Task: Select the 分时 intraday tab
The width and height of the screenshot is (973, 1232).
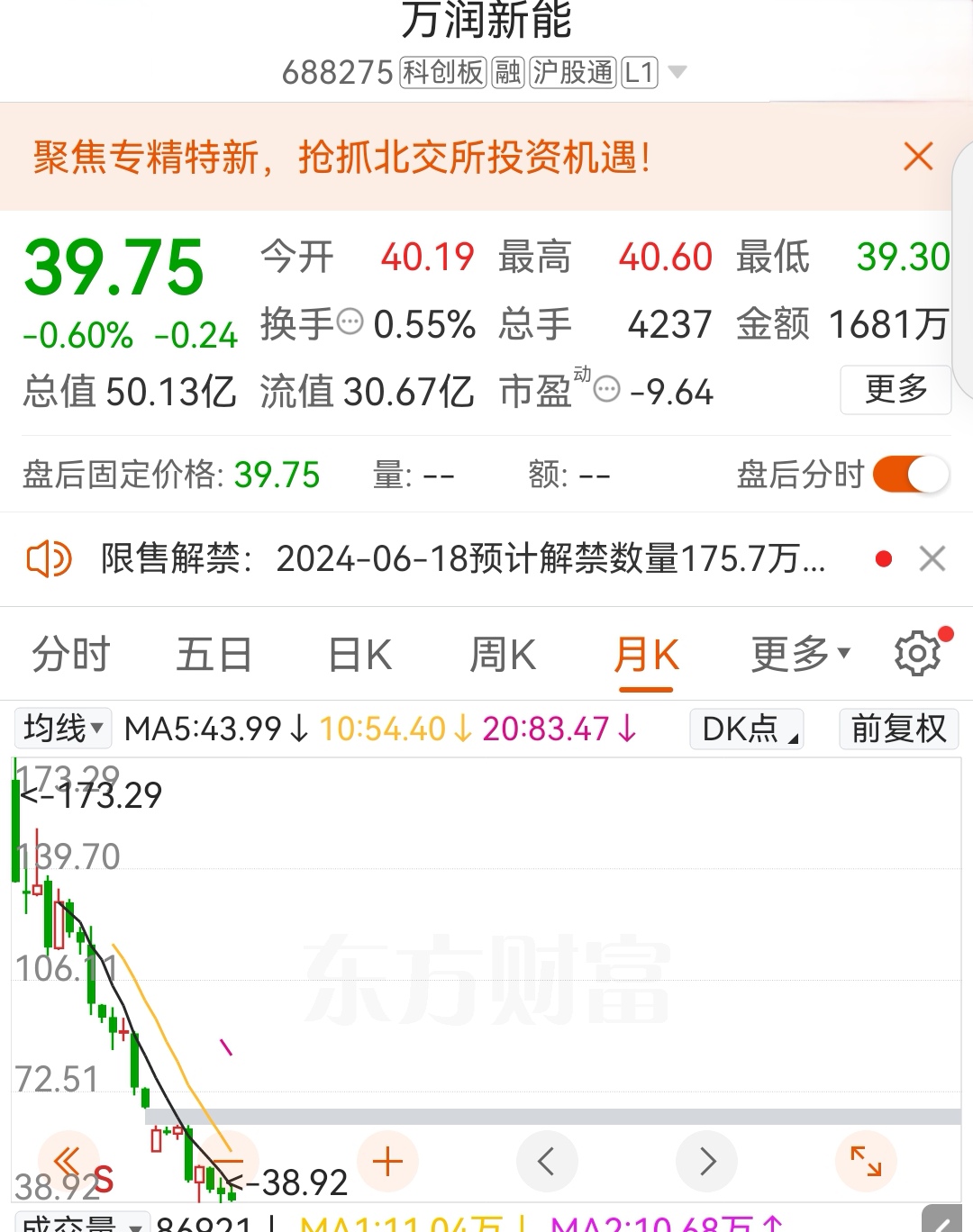Action: coord(71,653)
